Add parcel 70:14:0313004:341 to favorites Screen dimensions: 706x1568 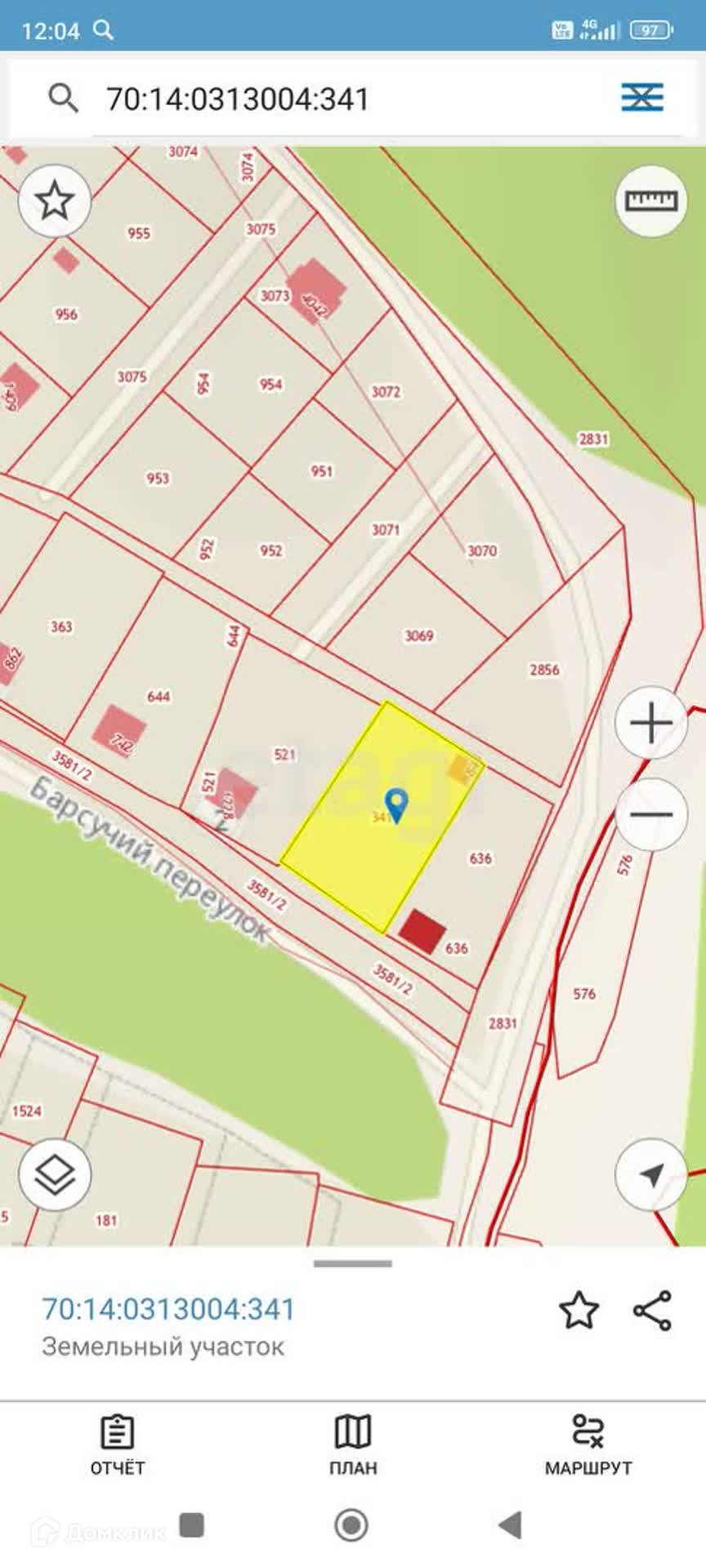(x=579, y=1310)
